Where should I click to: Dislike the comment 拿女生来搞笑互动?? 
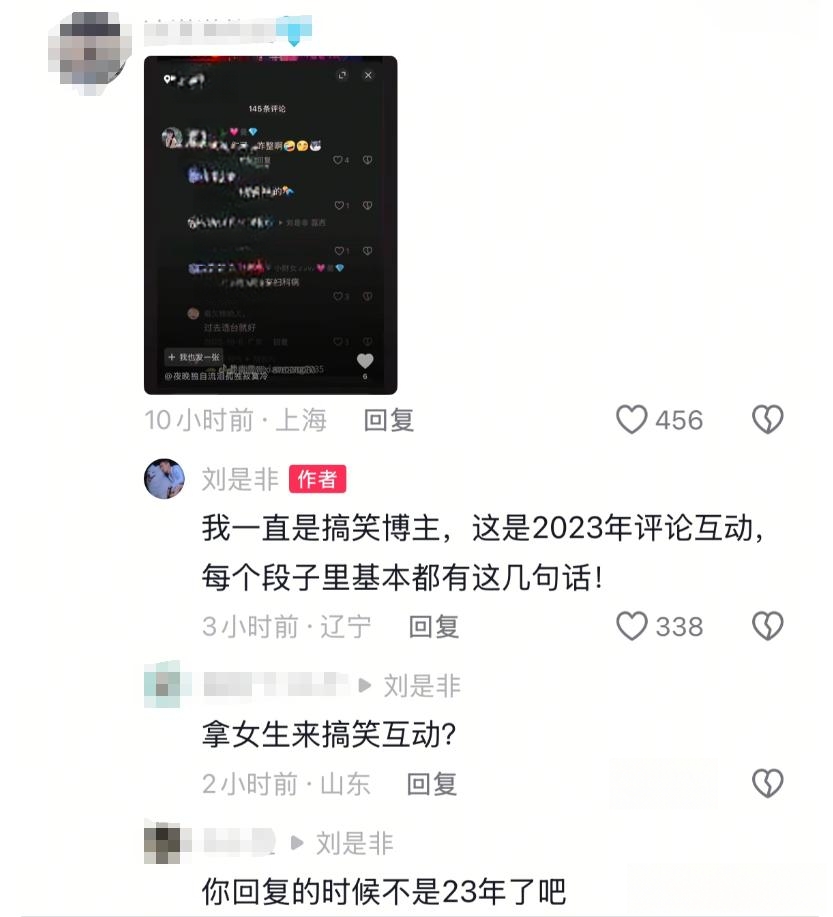[x=767, y=783]
